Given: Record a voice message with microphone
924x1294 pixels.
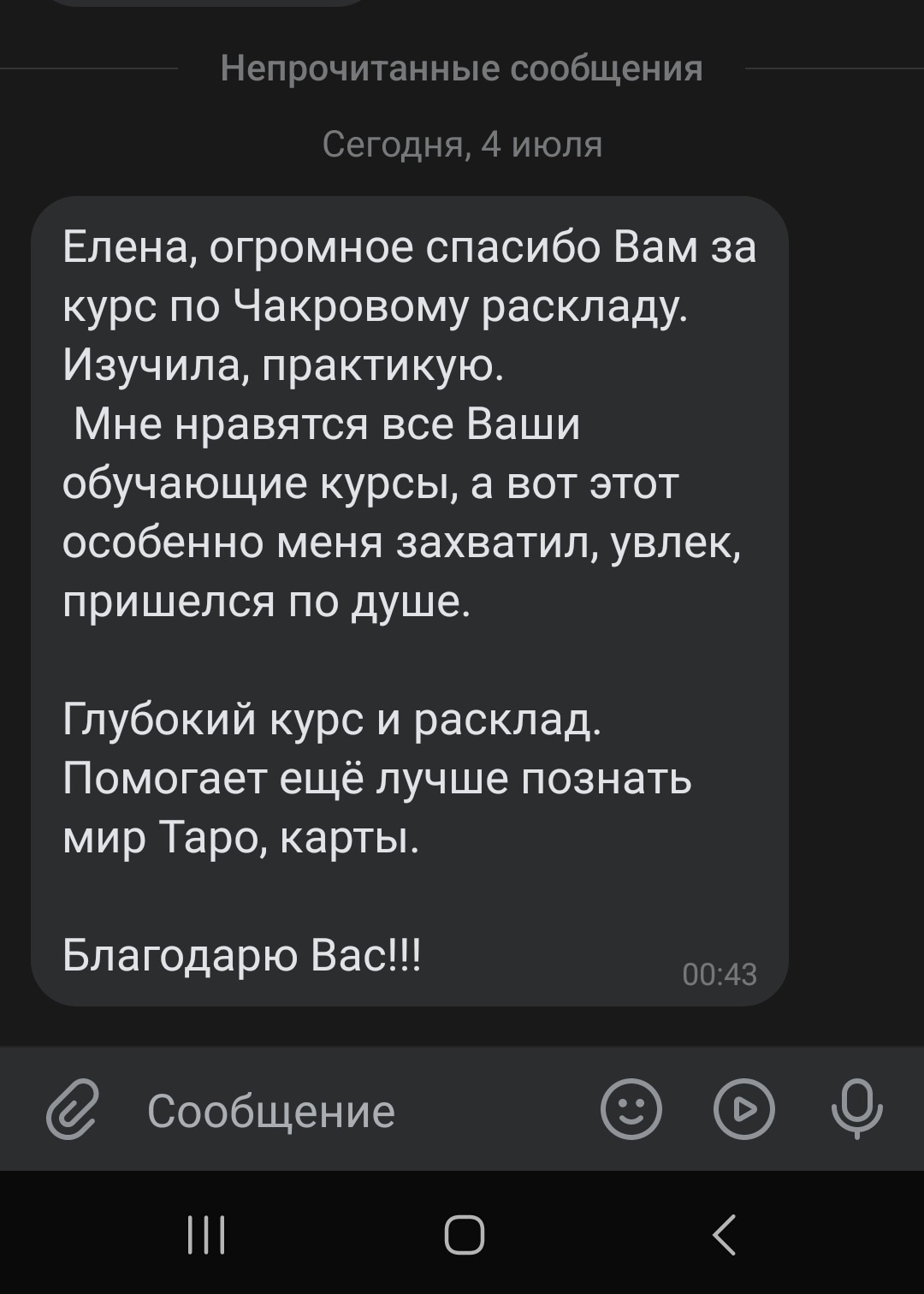Looking at the screenshot, I should click(x=856, y=1110).
